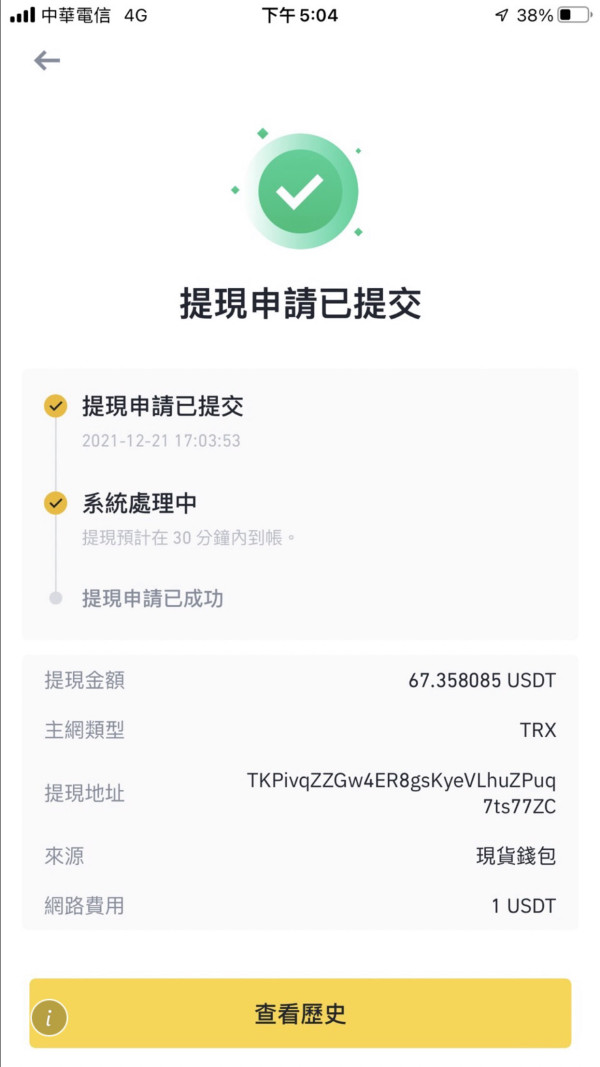Go back with the top-left arrow
The width and height of the screenshot is (600, 1067).
47,61
